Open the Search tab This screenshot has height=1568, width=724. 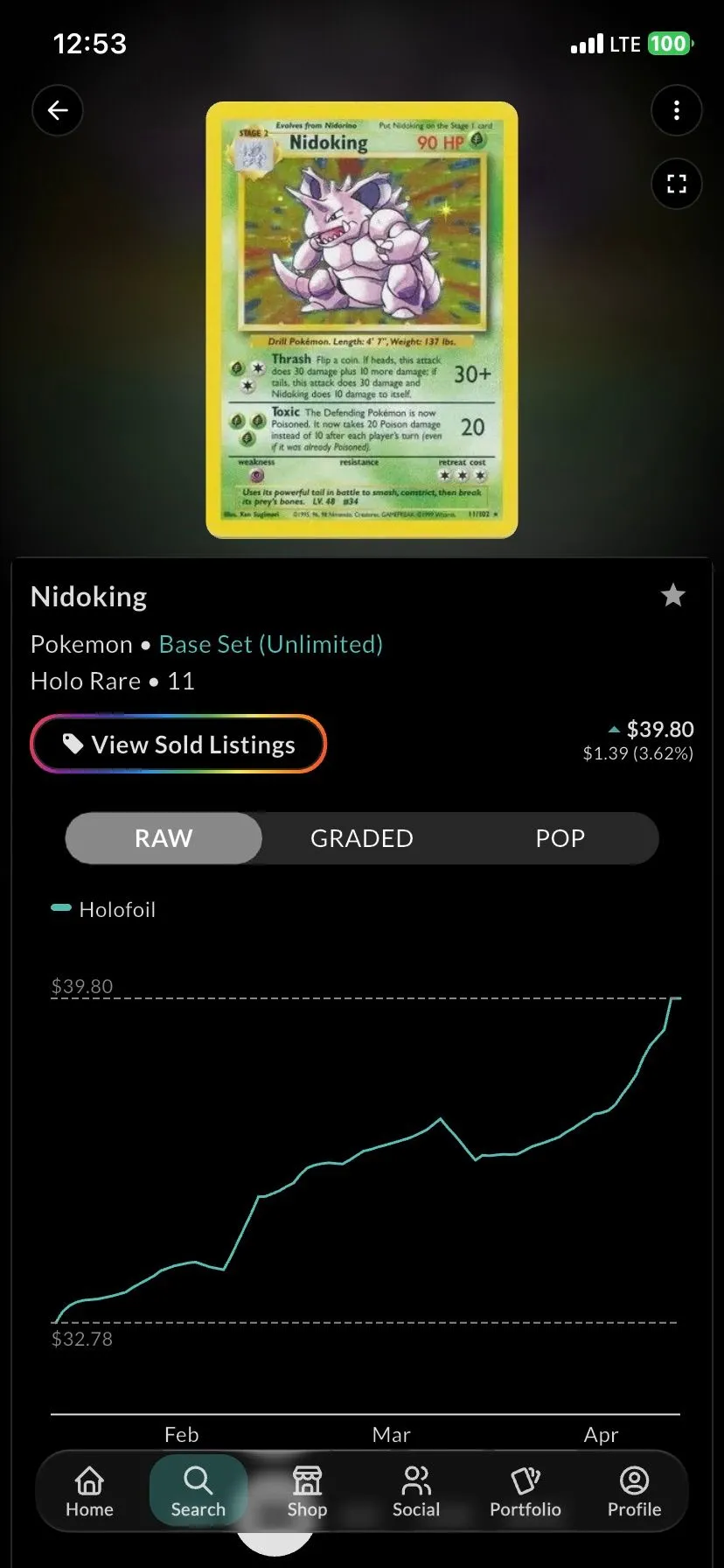click(x=198, y=1493)
